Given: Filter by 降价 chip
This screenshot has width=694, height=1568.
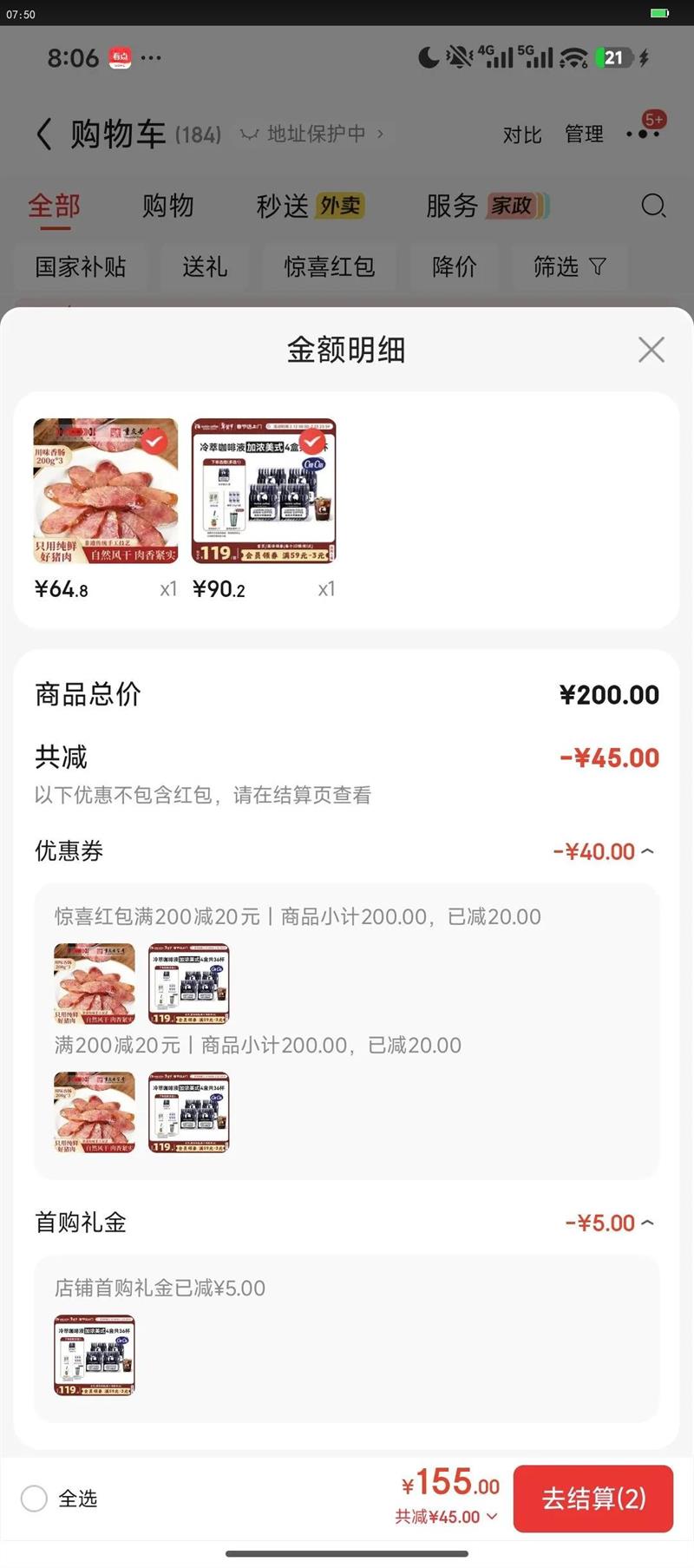Looking at the screenshot, I should [x=455, y=266].
